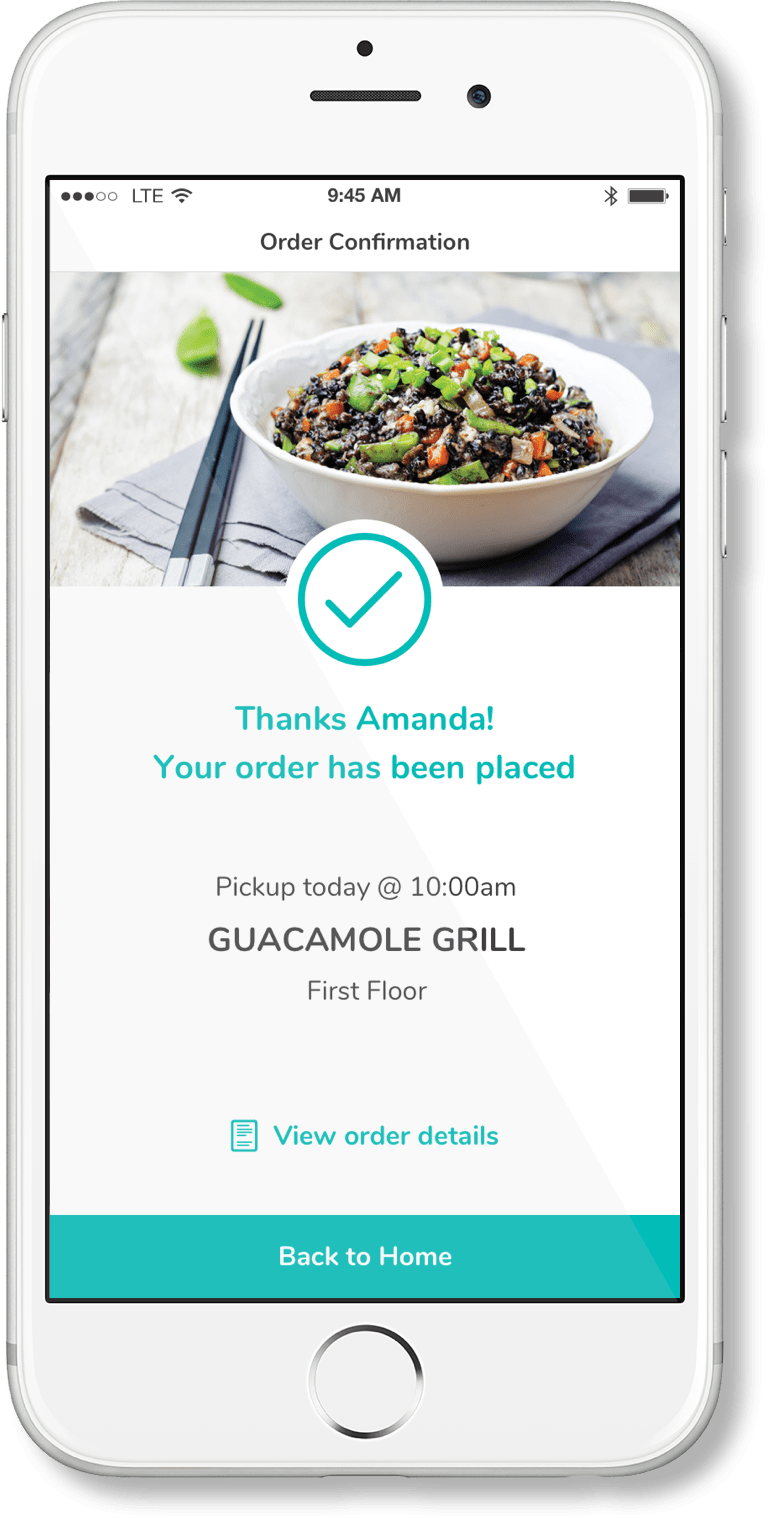The width and height of the screenshot is (768, 1518).
Task: Tap the LTE network indicator
Action: pos(140,196)
